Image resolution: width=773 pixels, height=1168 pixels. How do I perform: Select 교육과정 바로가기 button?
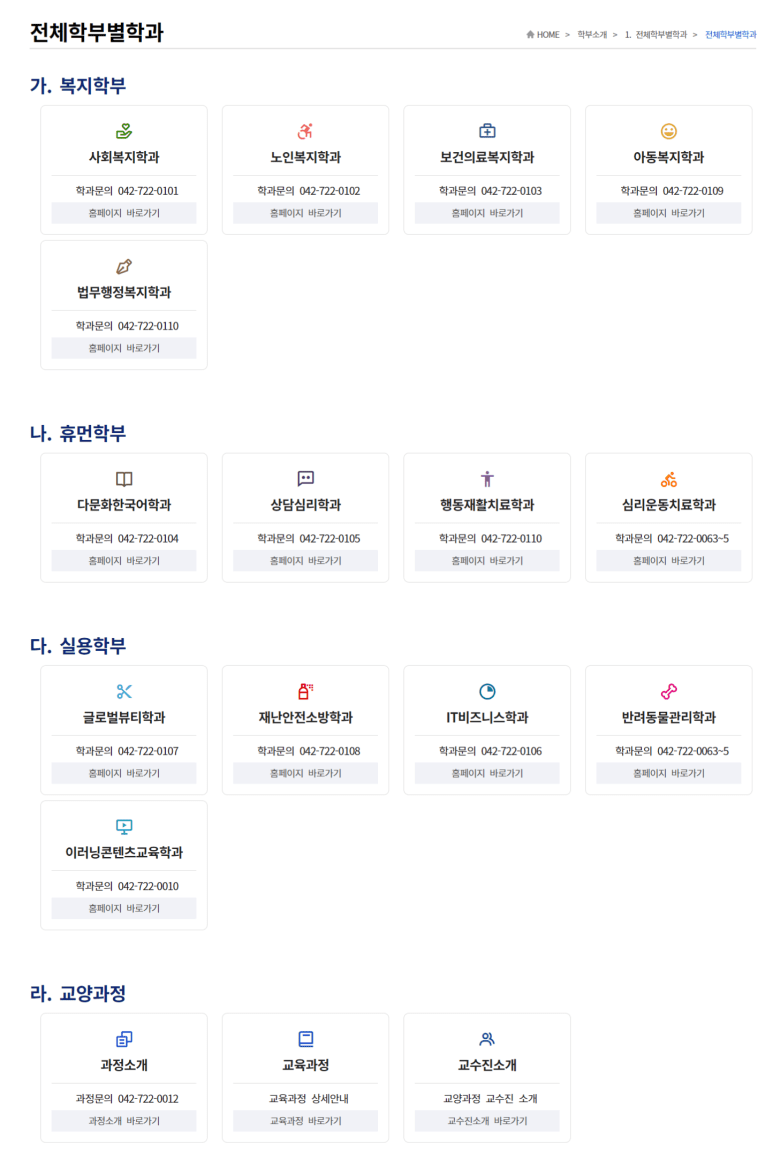[305, 1121]
